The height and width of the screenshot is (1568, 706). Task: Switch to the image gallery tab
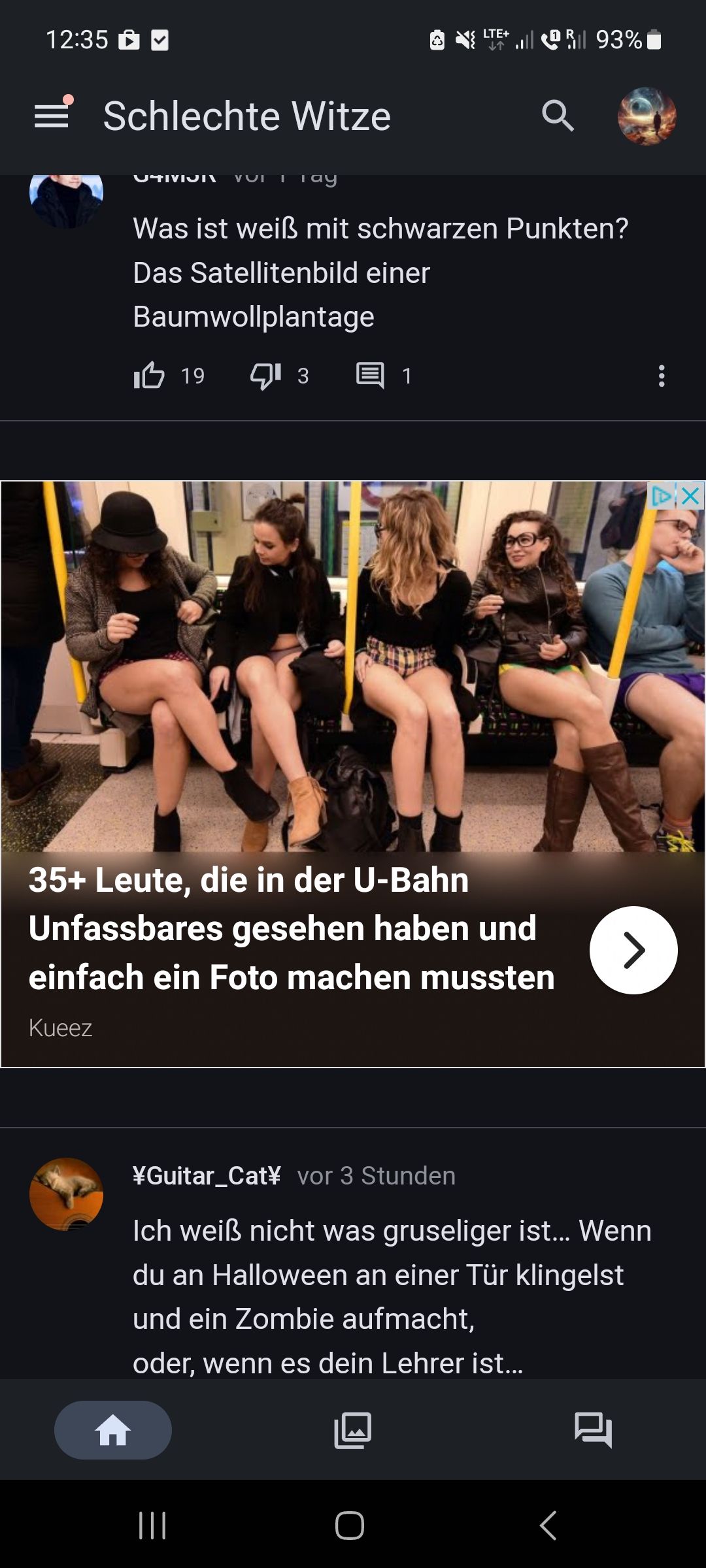click(x=353, y=1429)
